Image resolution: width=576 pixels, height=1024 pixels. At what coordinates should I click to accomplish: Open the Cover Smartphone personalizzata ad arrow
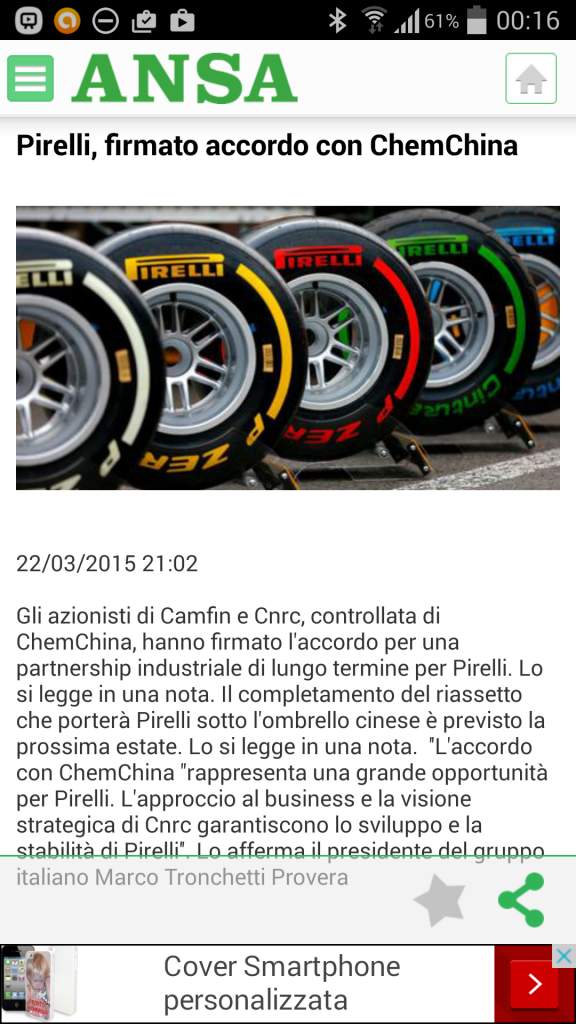pos(534,984)
